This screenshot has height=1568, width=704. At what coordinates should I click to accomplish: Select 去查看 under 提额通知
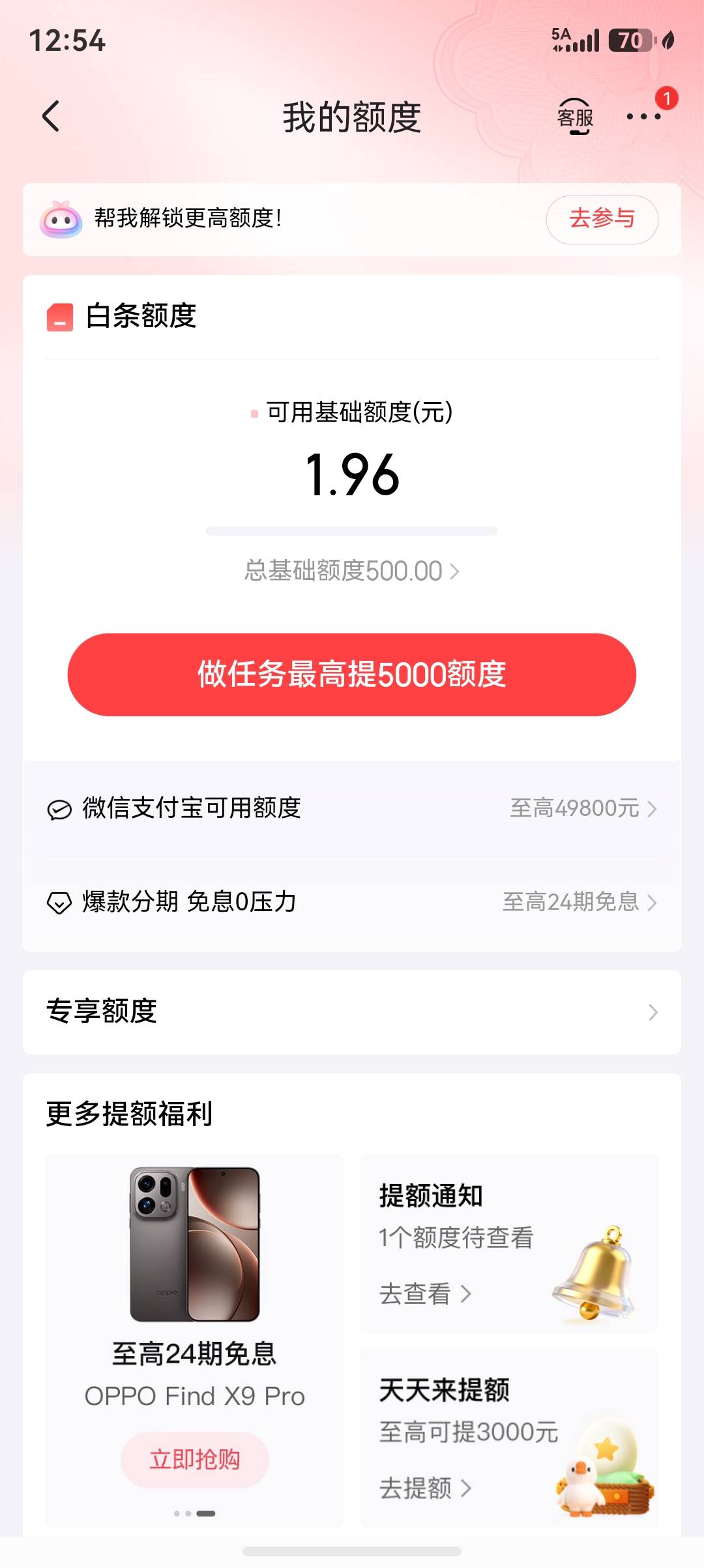(425, 1294)
